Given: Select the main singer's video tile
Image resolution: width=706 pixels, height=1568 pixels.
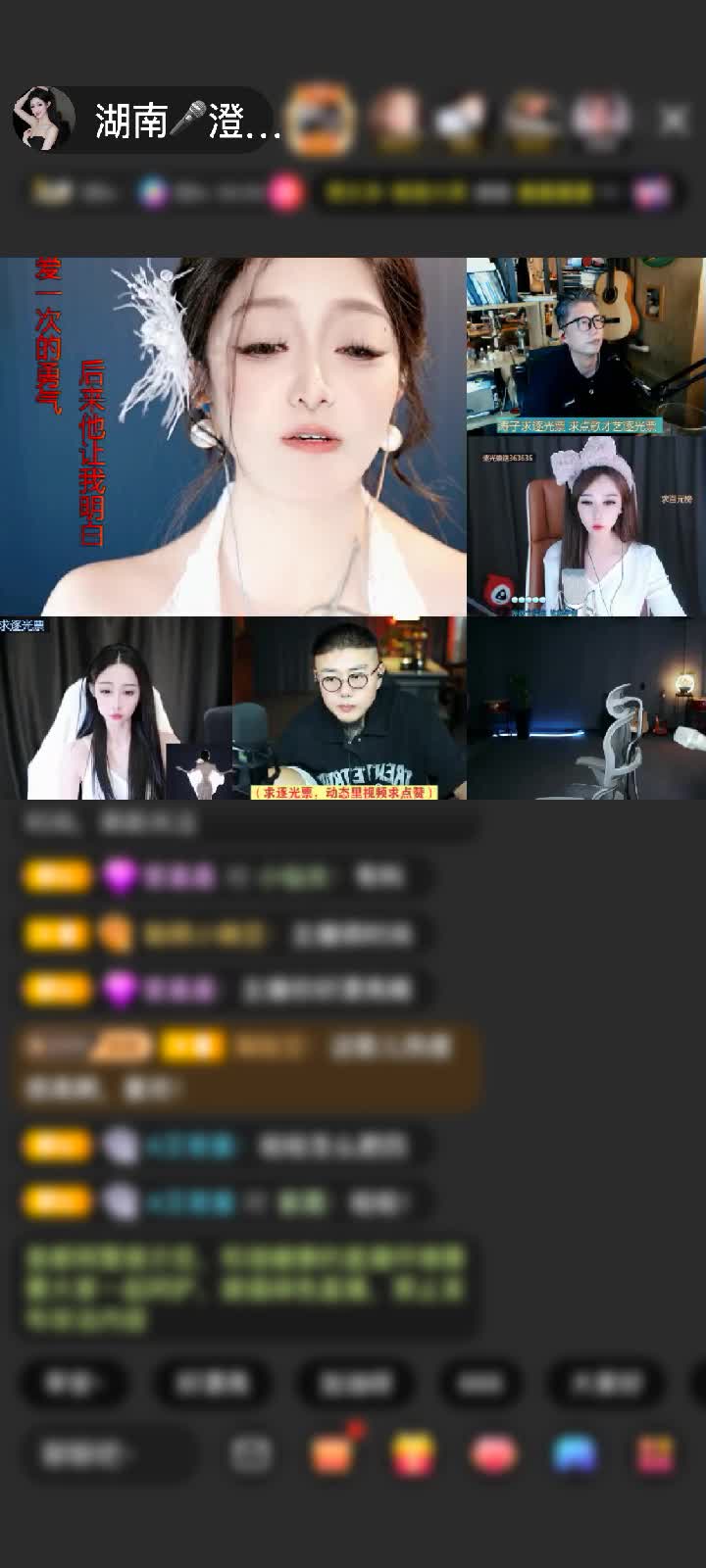Looking at the screenshot, I should (233, 436).
